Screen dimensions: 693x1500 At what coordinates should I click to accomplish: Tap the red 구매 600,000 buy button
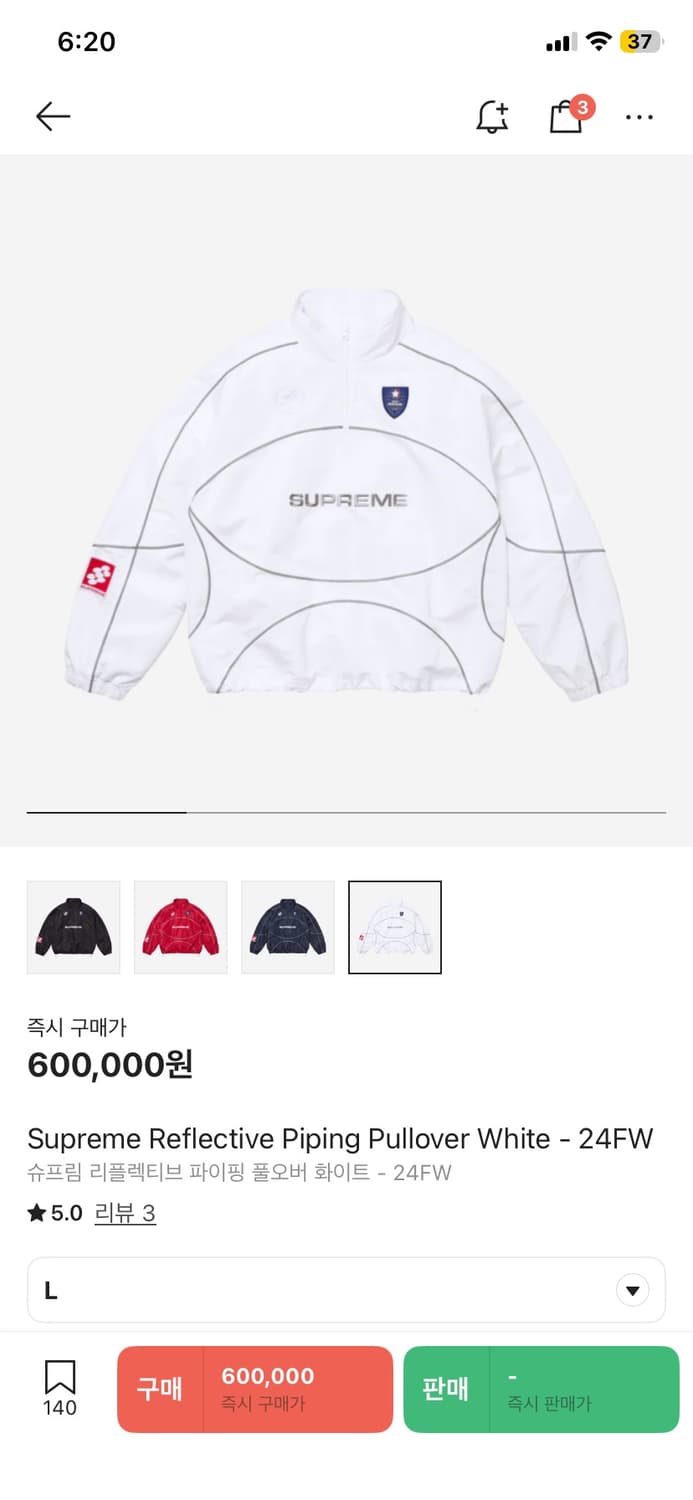(254, 1389)
